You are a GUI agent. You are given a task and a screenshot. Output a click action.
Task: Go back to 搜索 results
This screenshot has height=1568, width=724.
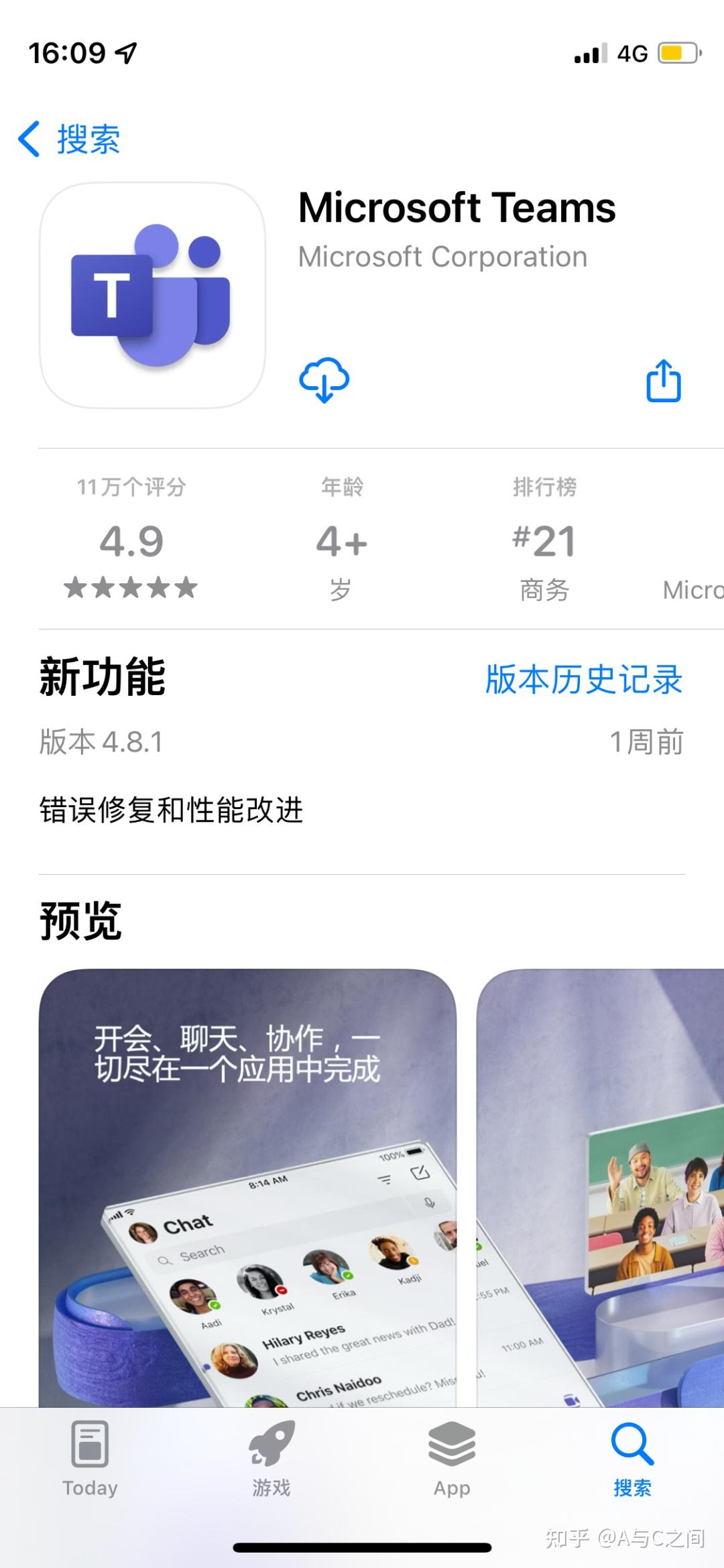[70, 139]
